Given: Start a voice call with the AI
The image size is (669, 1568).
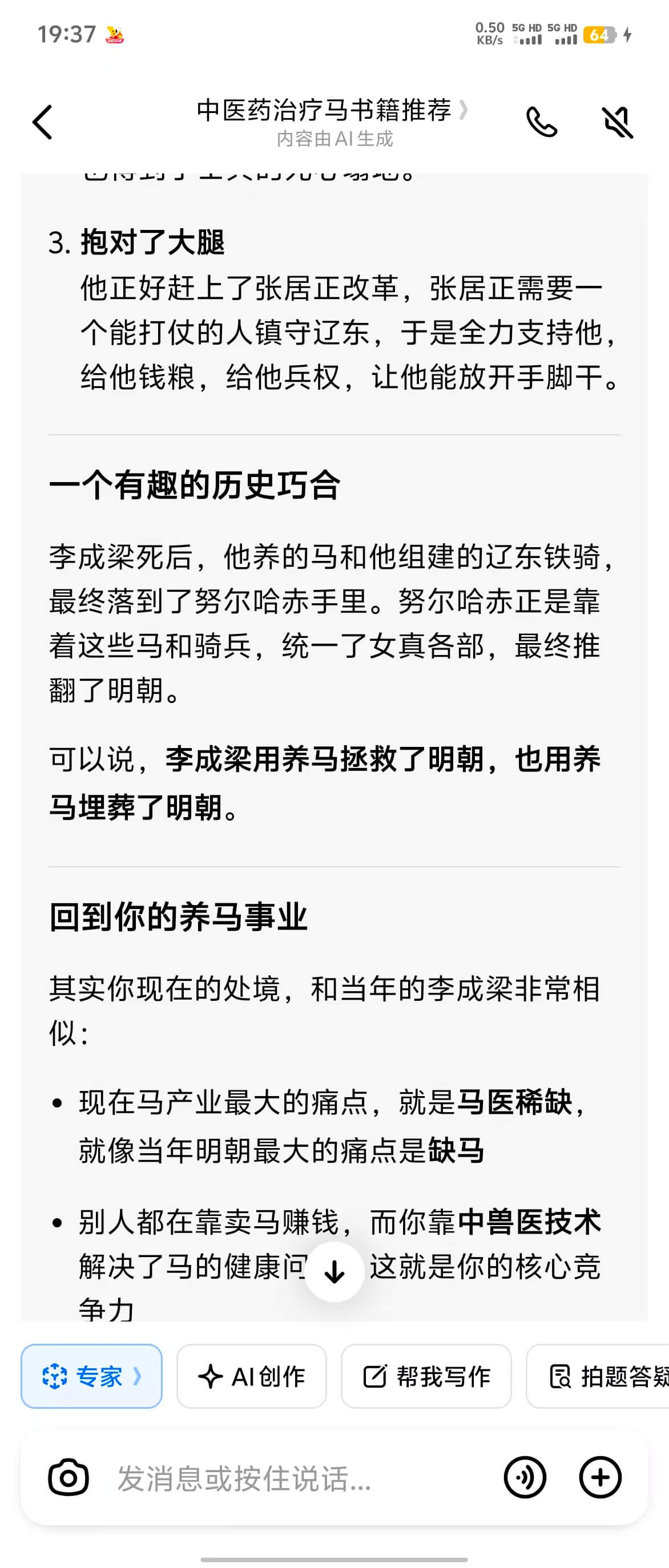Looking at the screenshot, I should (x=541, y=122).
